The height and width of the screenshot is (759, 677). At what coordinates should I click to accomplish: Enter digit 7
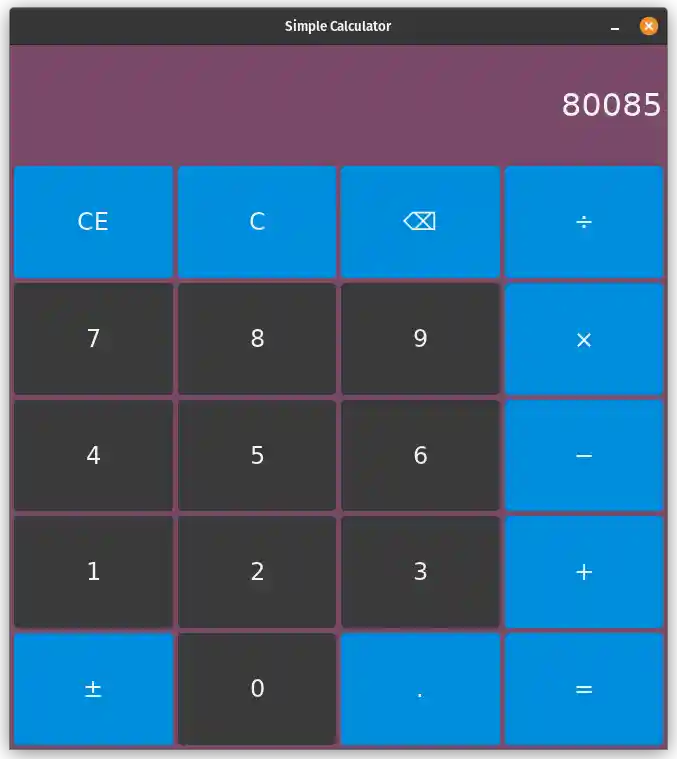tap(93, 338)
